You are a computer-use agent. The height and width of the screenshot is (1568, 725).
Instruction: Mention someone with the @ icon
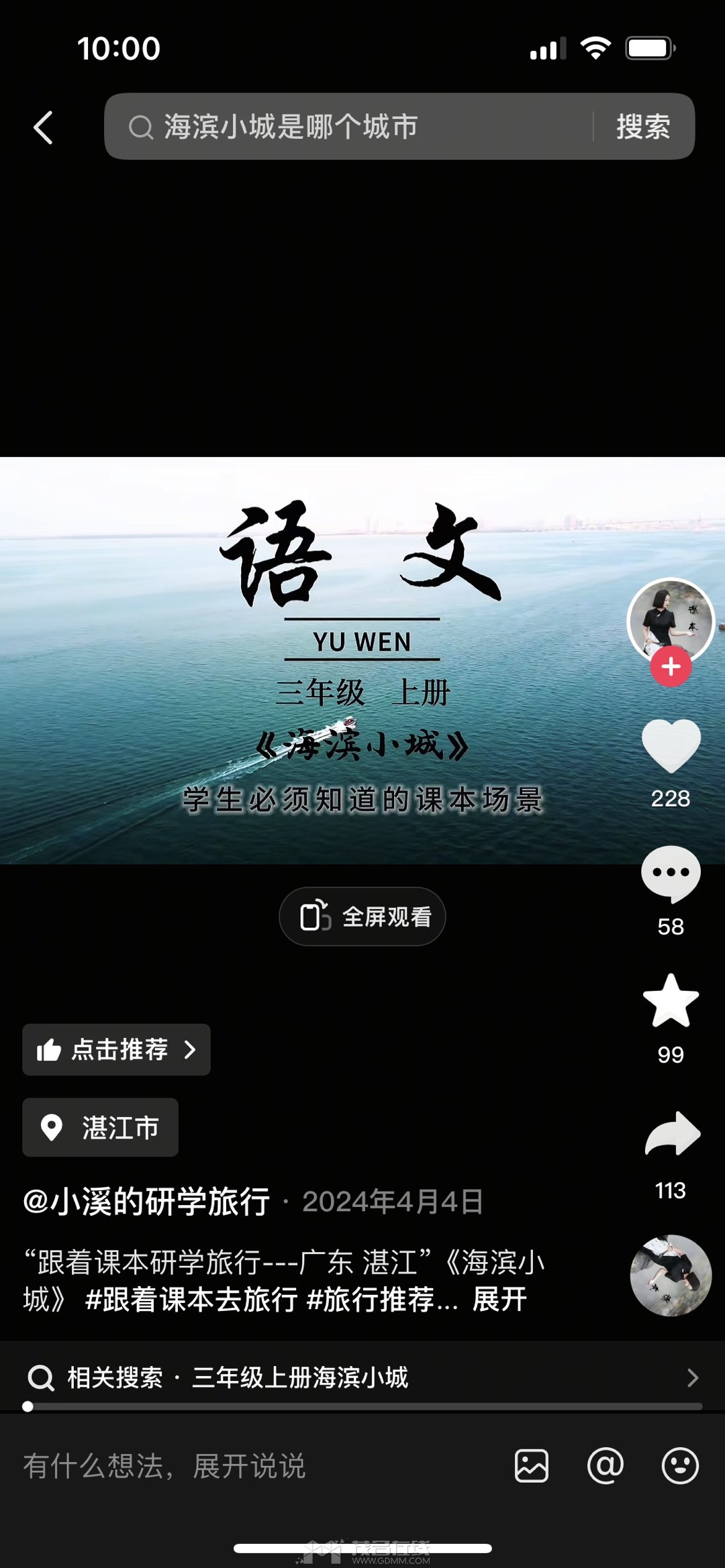coord(606,1466)
